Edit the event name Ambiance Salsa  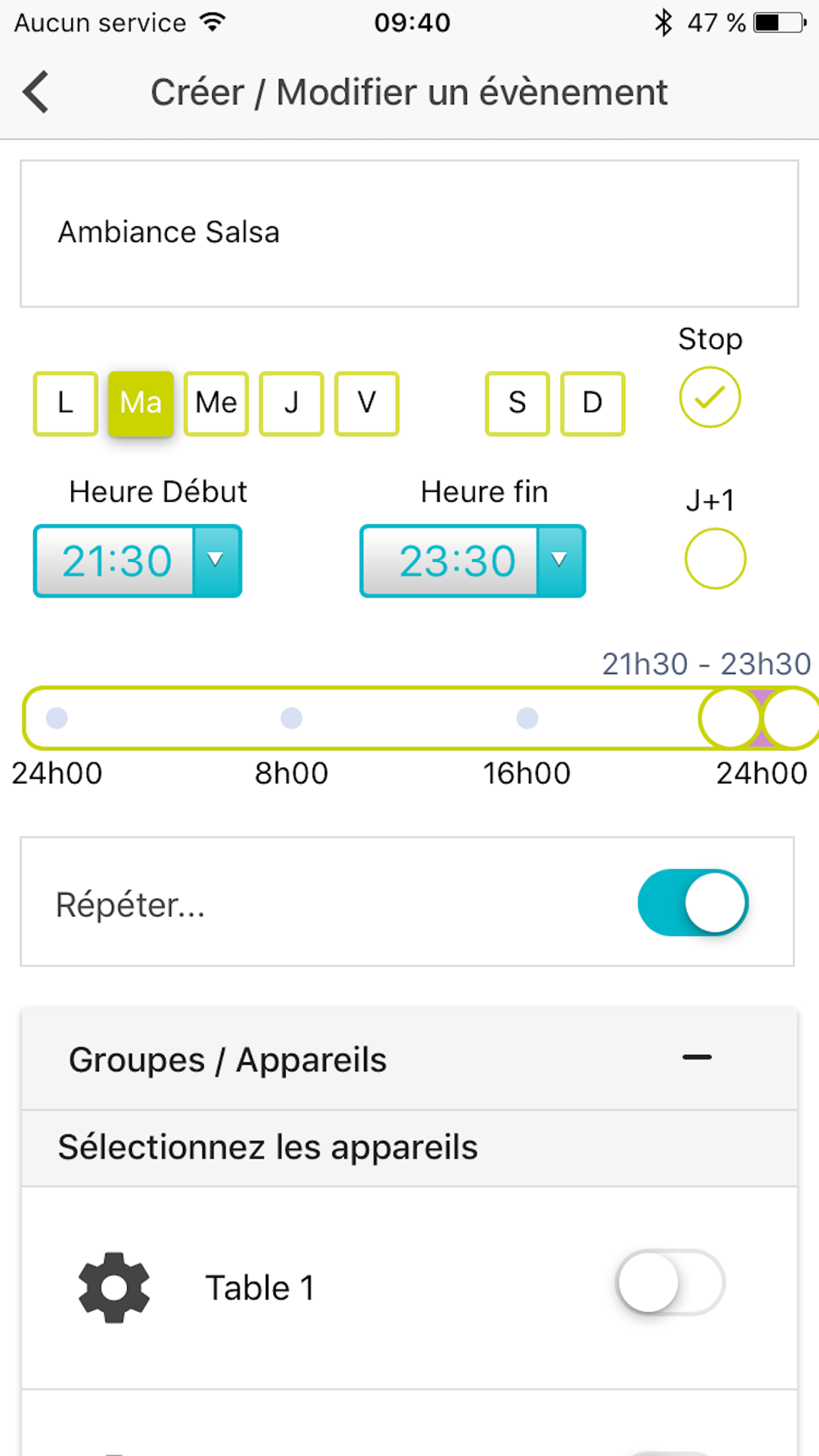(409, 233)
